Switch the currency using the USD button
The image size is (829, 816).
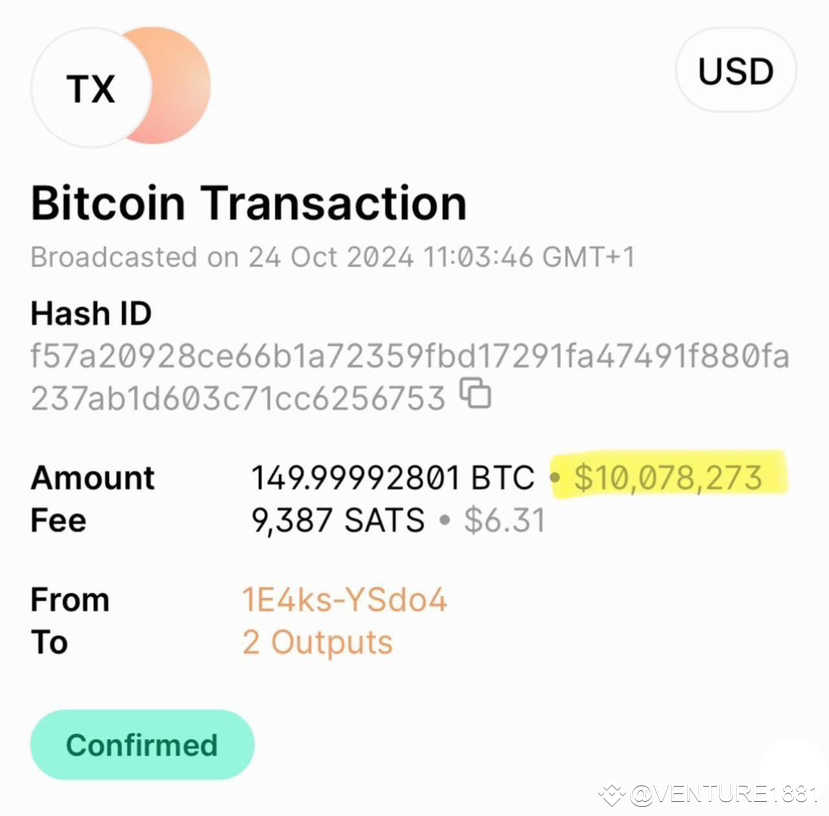click(x=736, y=72)
